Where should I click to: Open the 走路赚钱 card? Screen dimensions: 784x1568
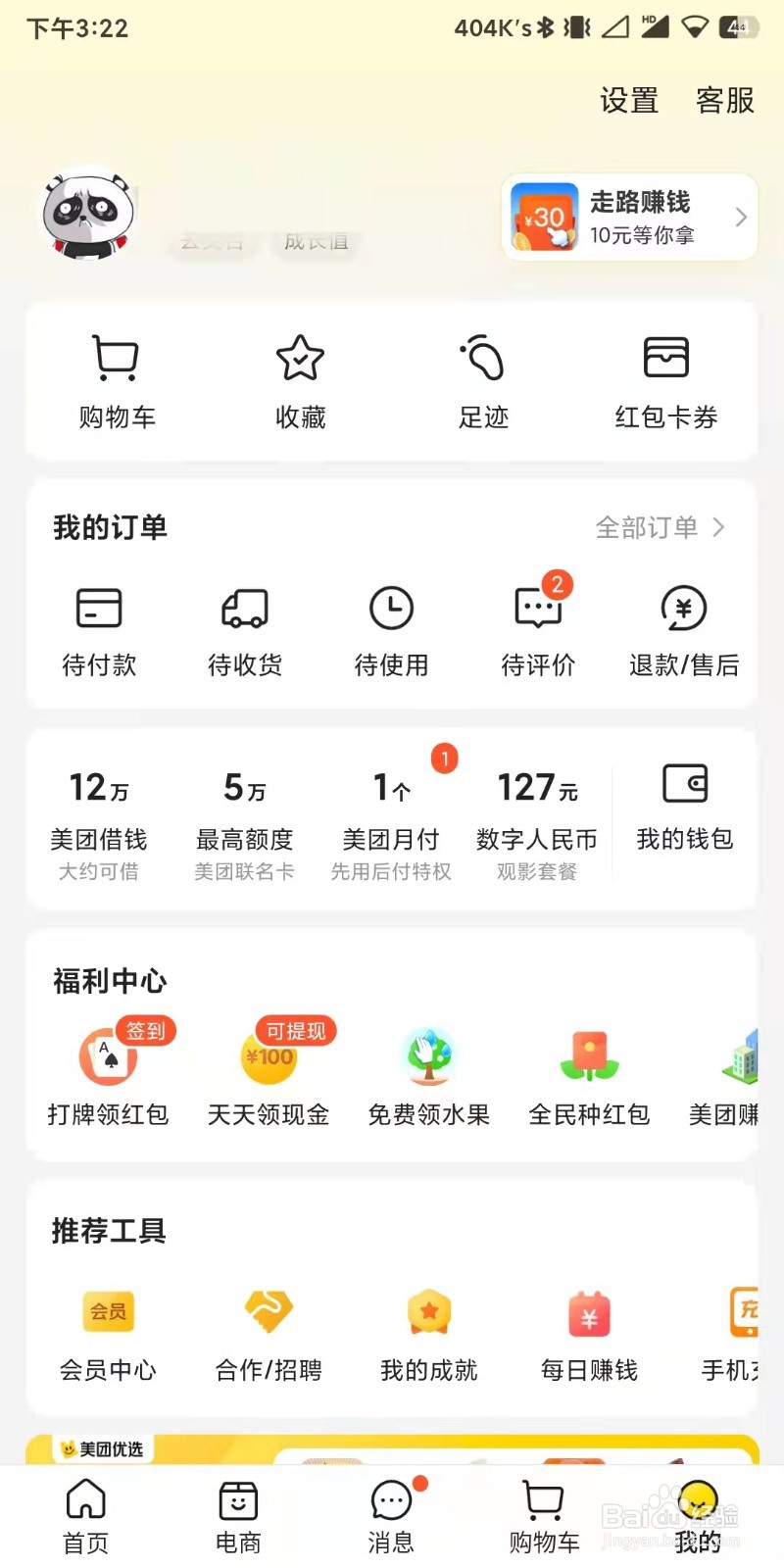629,218
